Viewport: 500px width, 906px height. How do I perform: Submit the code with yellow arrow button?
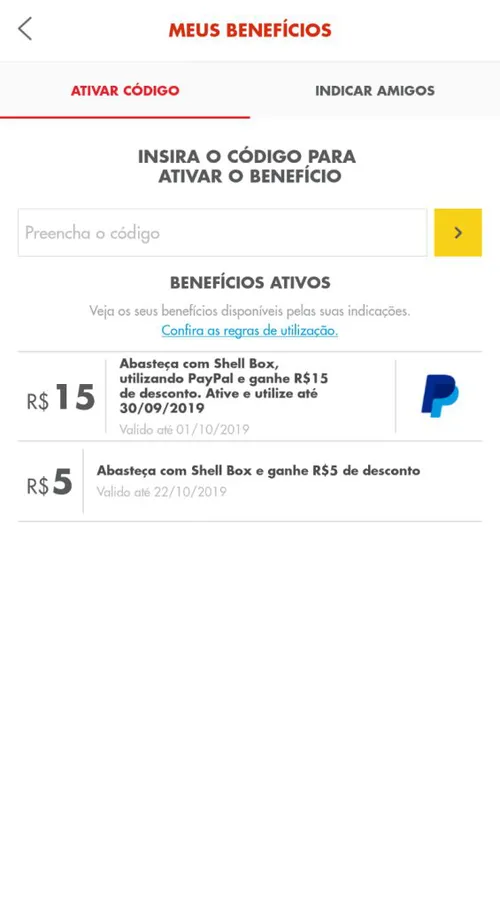click(458, 232)
